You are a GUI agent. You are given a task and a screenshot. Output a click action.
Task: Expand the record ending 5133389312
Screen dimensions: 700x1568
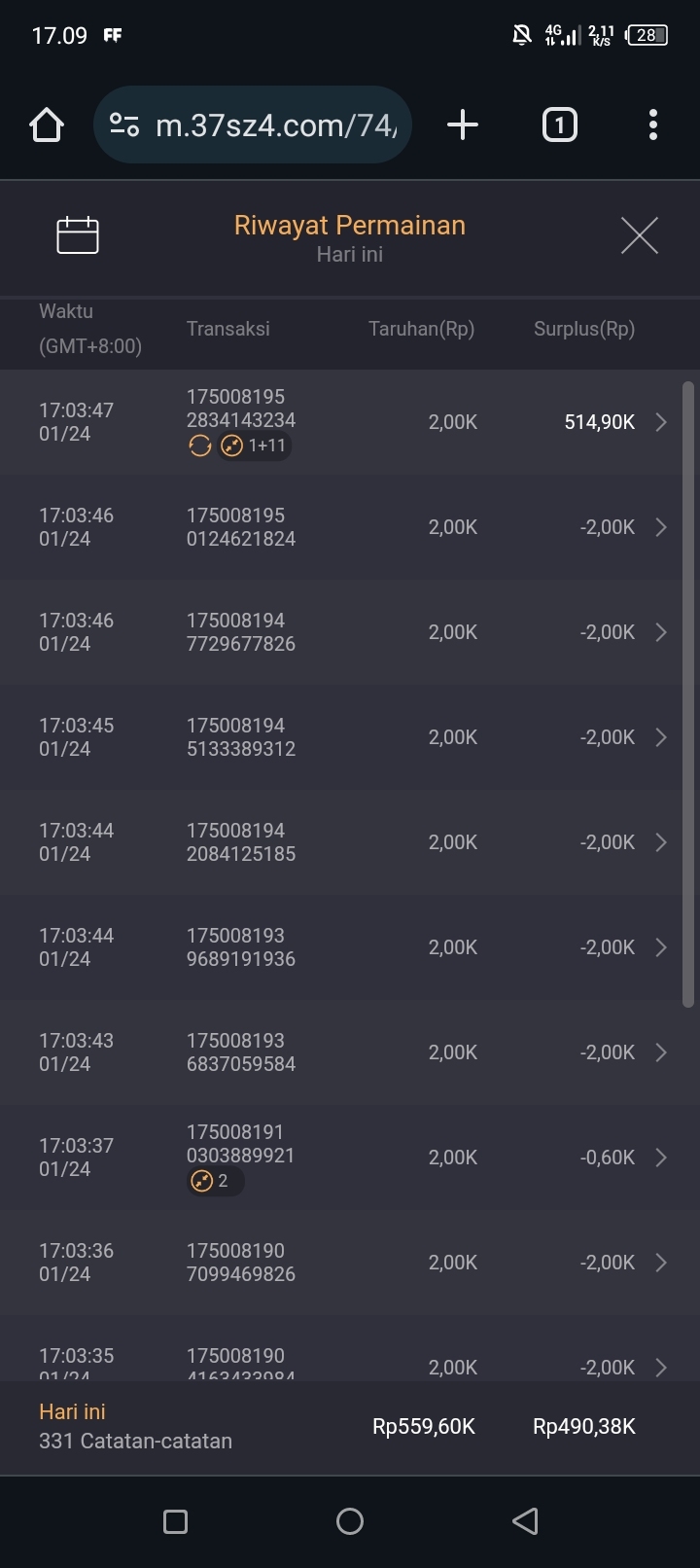click(350, 737)
